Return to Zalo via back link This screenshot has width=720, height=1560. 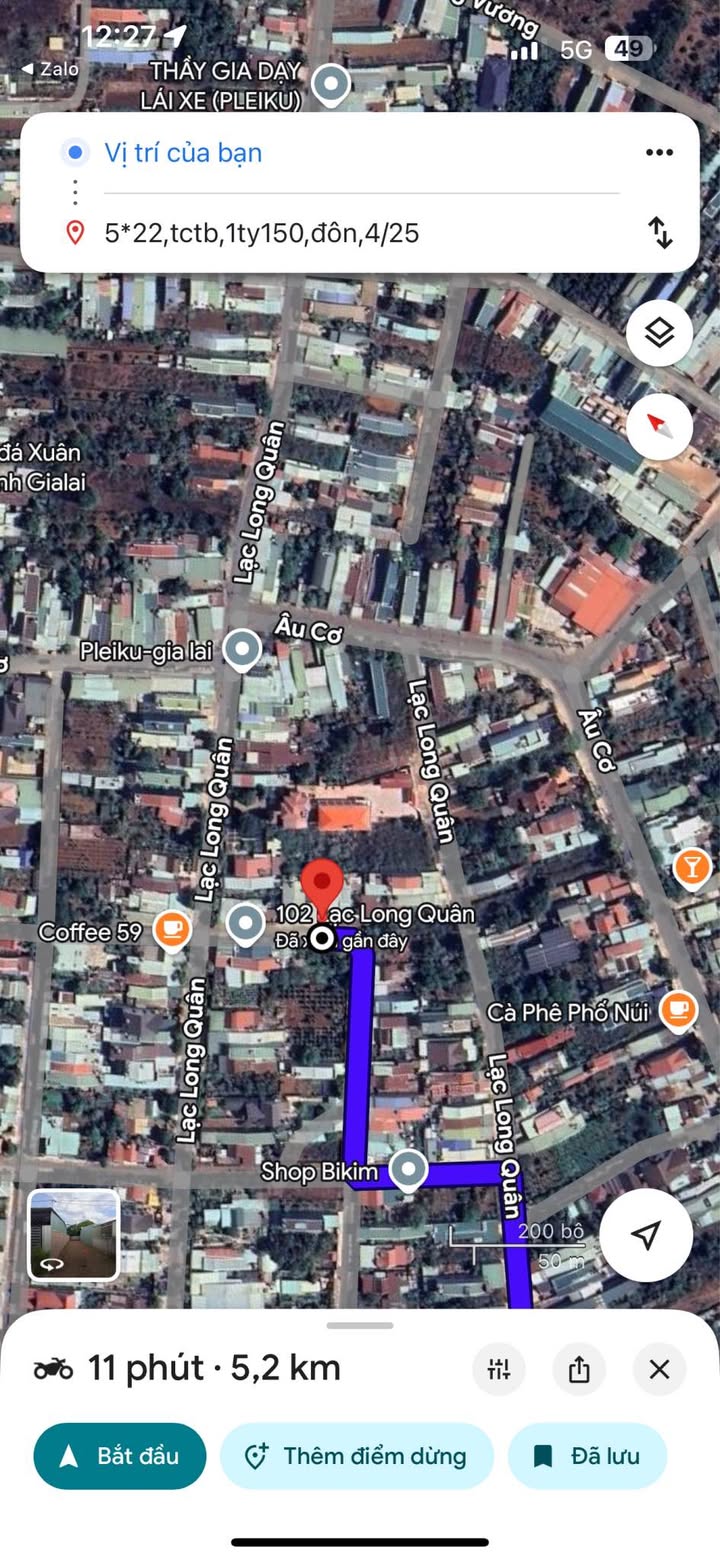[48, 69]
